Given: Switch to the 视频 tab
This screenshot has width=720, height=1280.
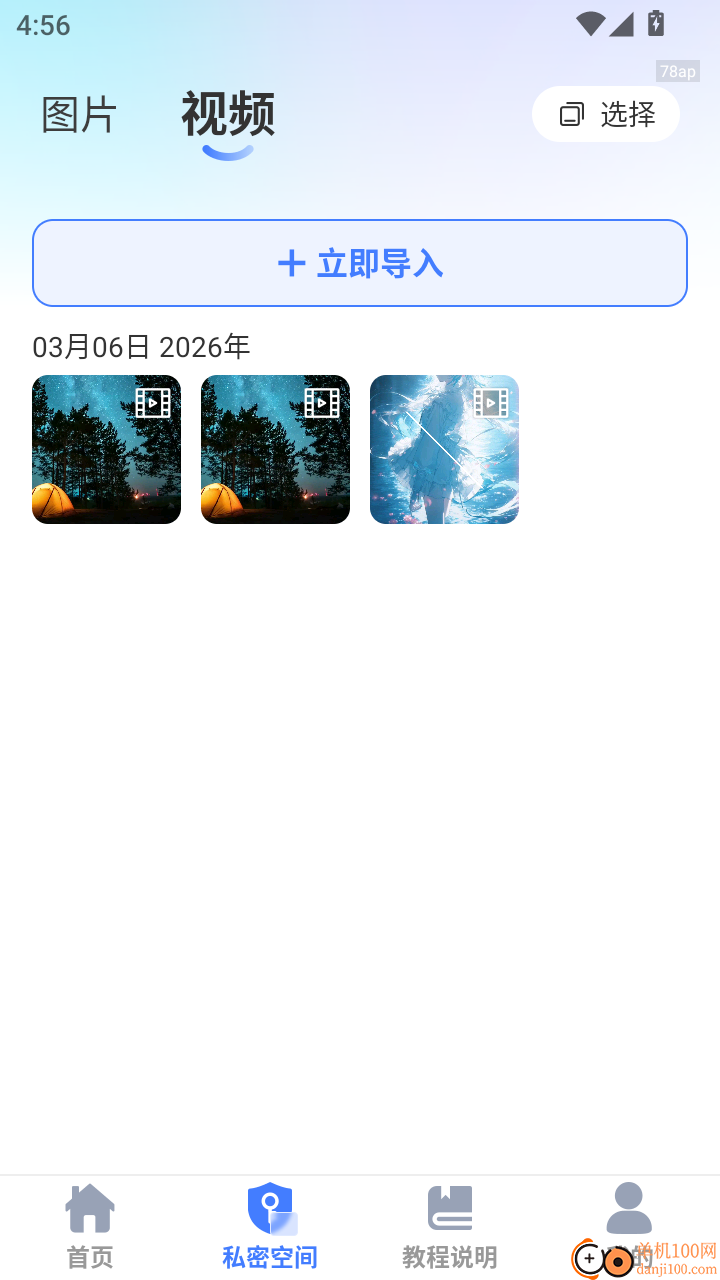Looking at the screenshot, I should click(228, 113).
